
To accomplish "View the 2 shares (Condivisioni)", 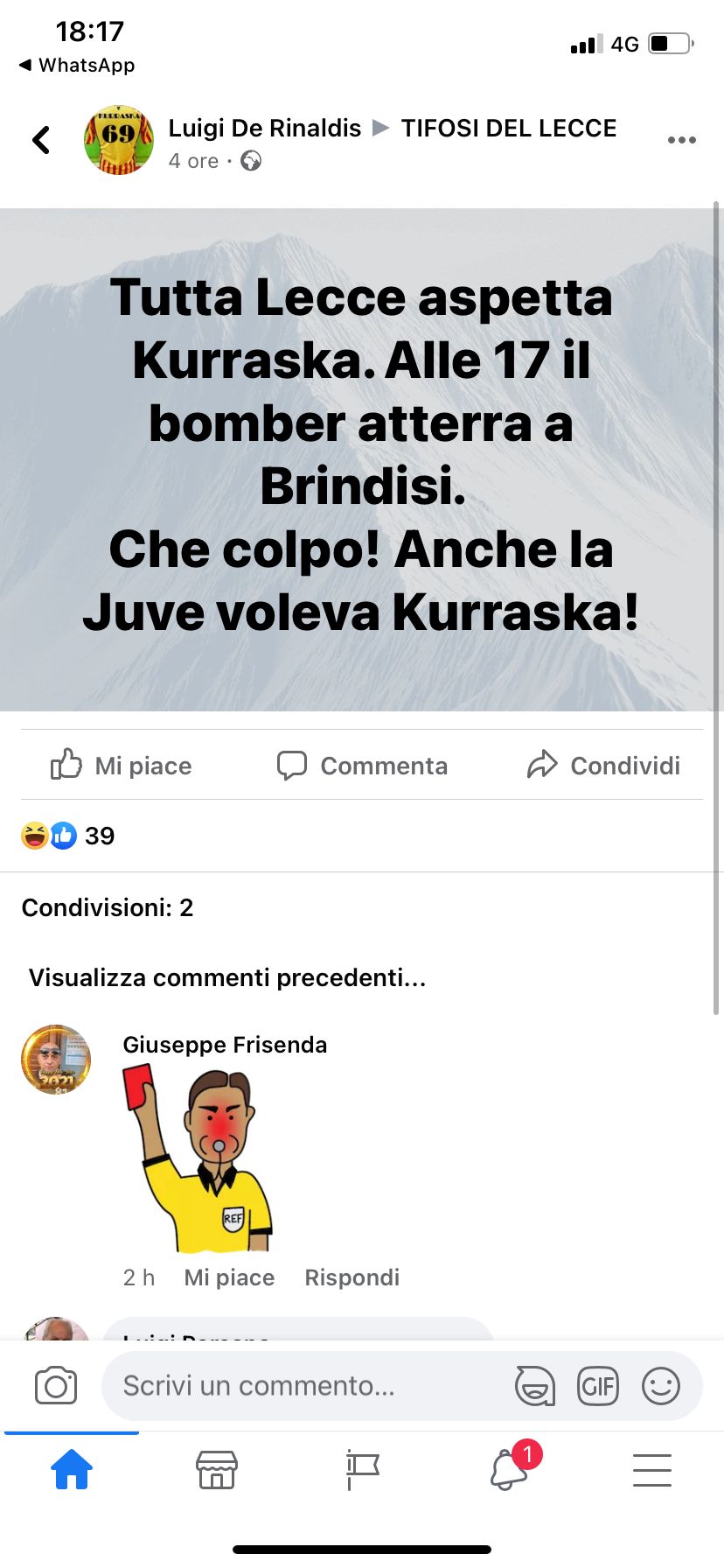I will click(108, 907).
